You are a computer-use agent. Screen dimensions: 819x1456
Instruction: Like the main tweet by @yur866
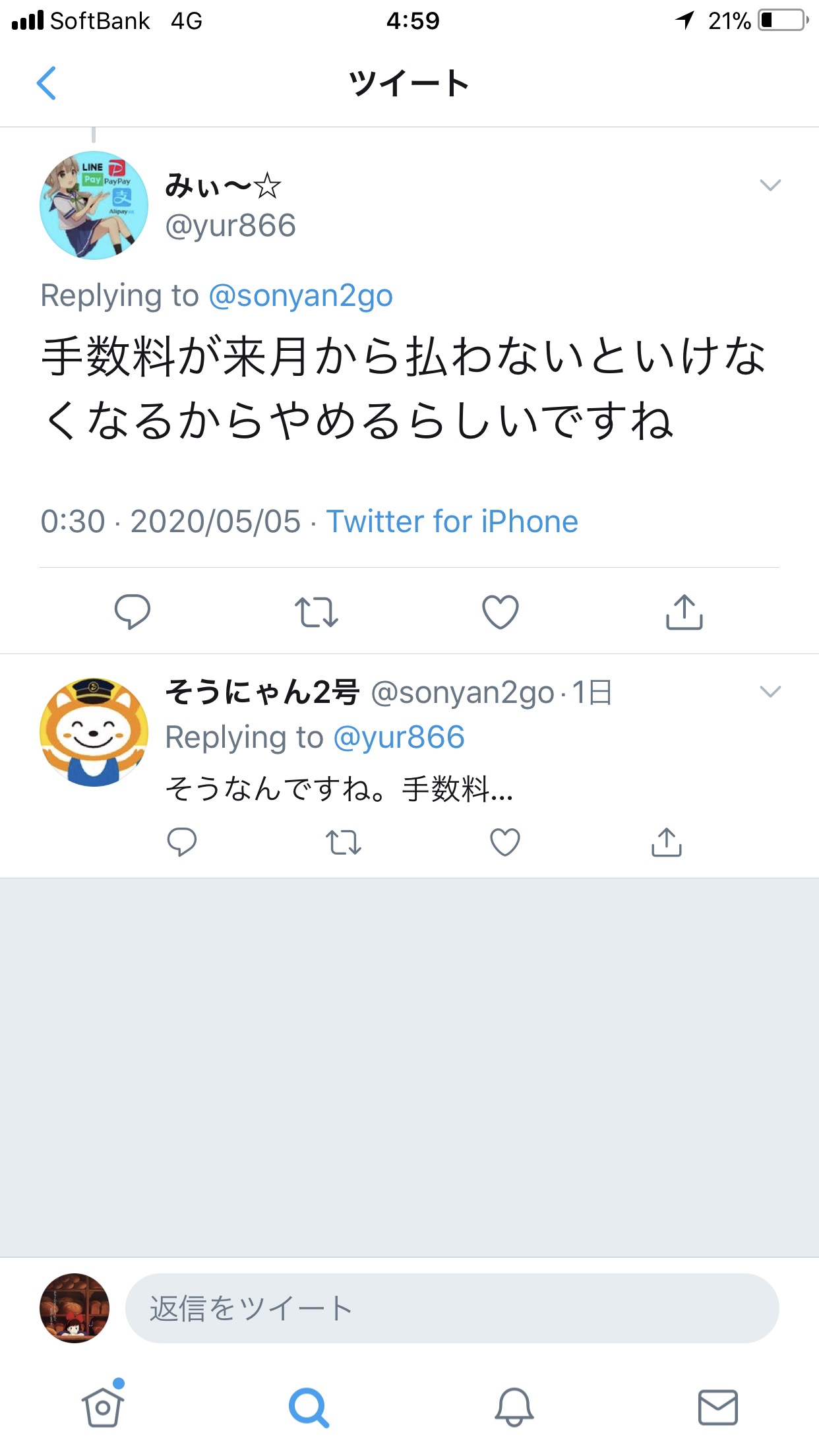501,612
